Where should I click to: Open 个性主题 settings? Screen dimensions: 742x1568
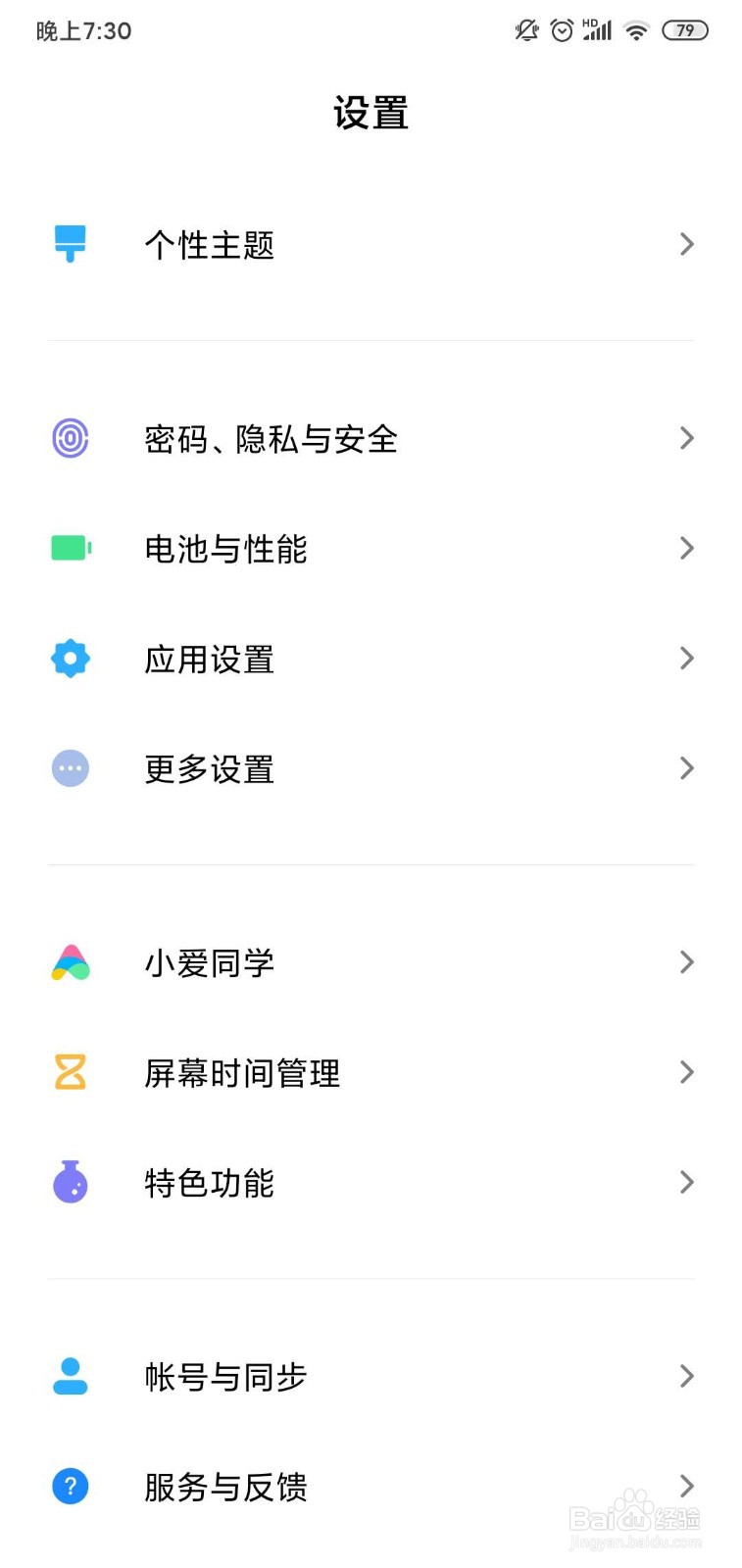click(x=371, y=244)
